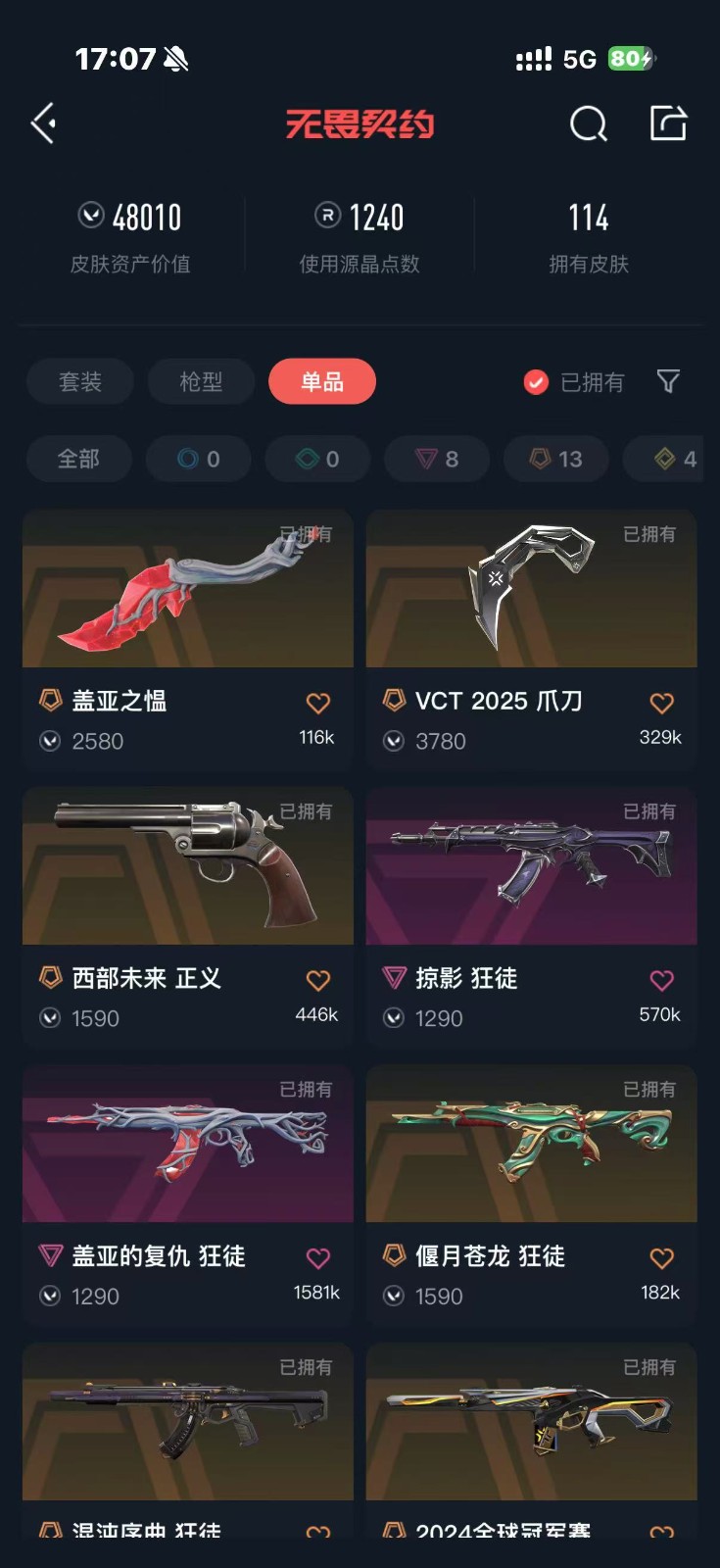
Task: Select the 全部 chip
Action: (x=78, y=459)
